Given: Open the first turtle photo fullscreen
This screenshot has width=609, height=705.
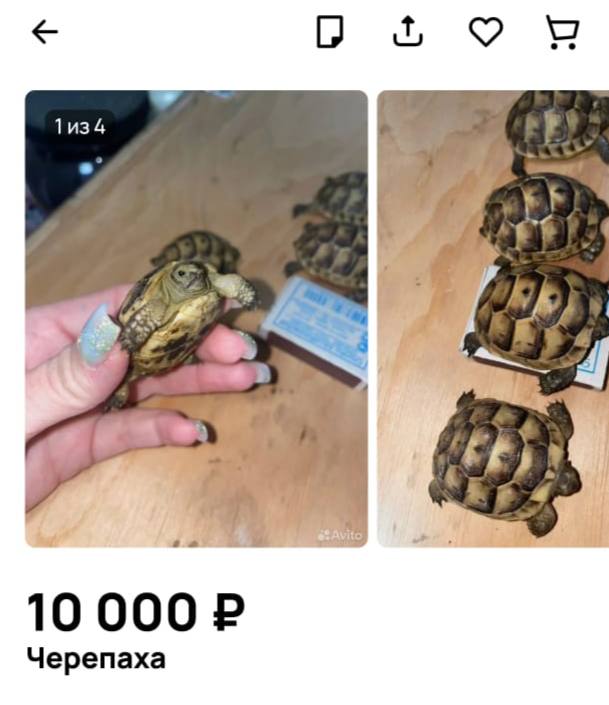Looking at the screenshot, I should pyautogui.click(x=196, y=318).
